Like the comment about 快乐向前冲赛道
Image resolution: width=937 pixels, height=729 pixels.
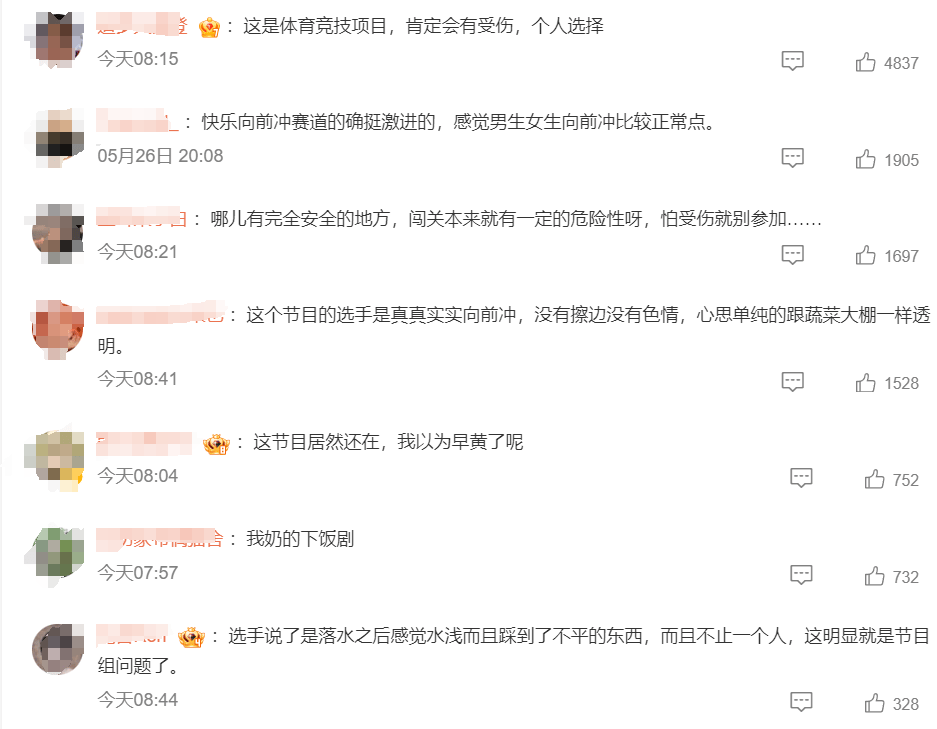click(866, 159)
